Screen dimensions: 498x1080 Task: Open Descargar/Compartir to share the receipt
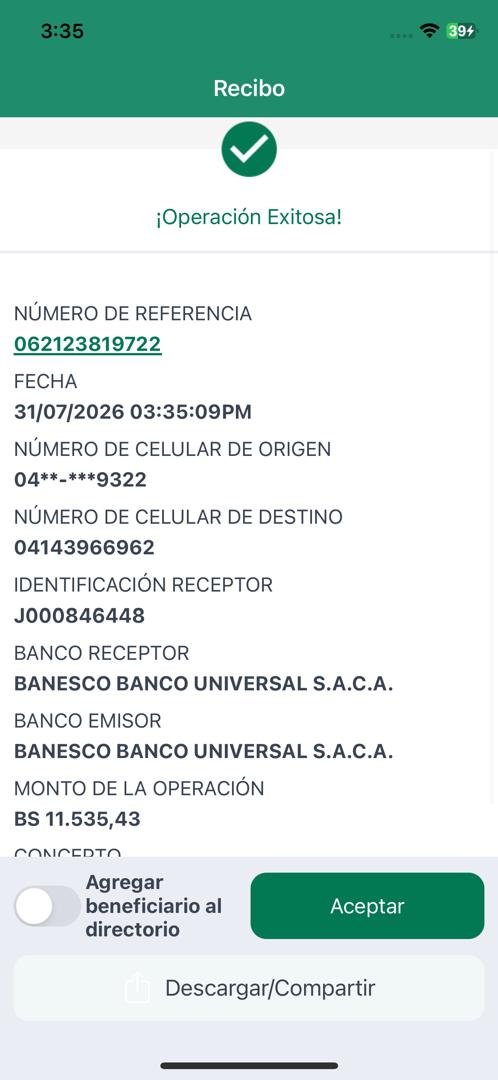[x=249, y=988]
